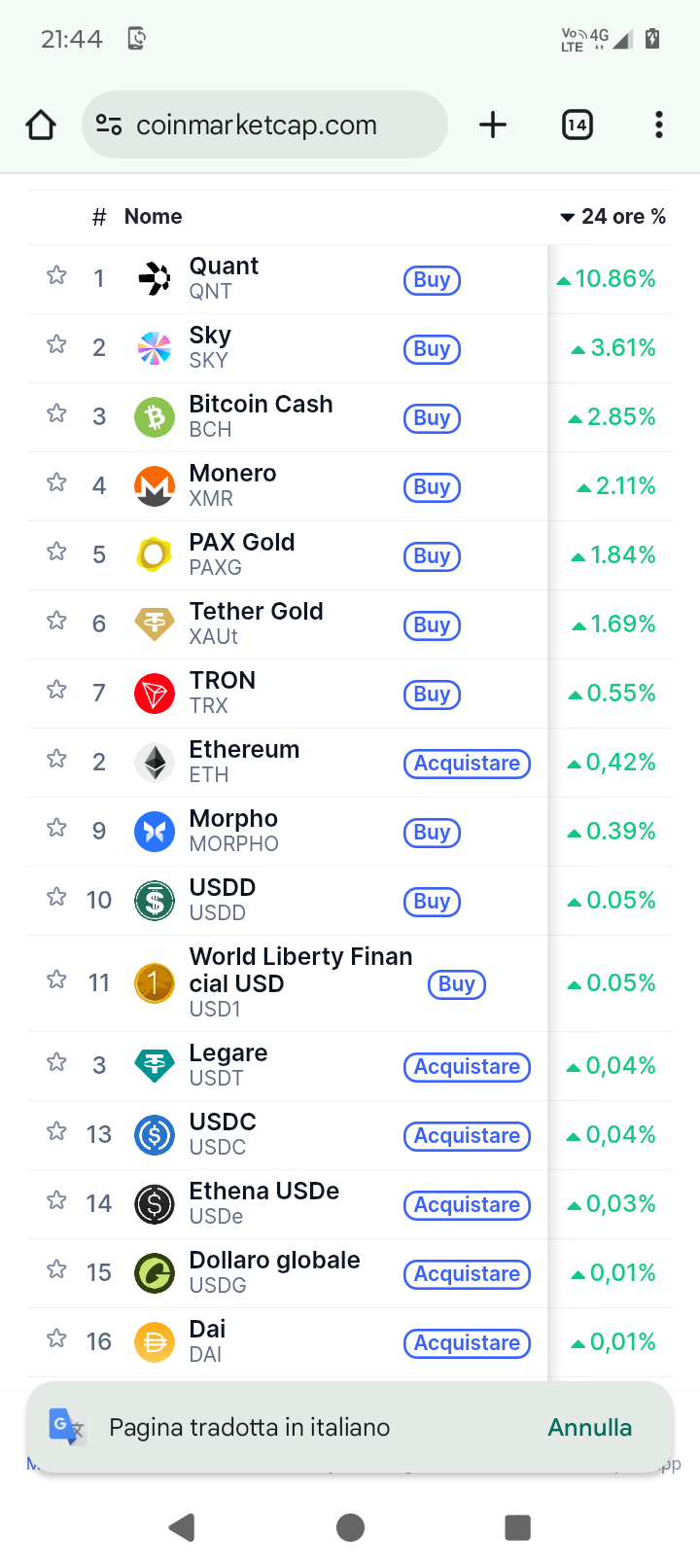This screenshot has width=700, height=1568.
Task: Undo the translation with Annulla
Action: 589,1428
